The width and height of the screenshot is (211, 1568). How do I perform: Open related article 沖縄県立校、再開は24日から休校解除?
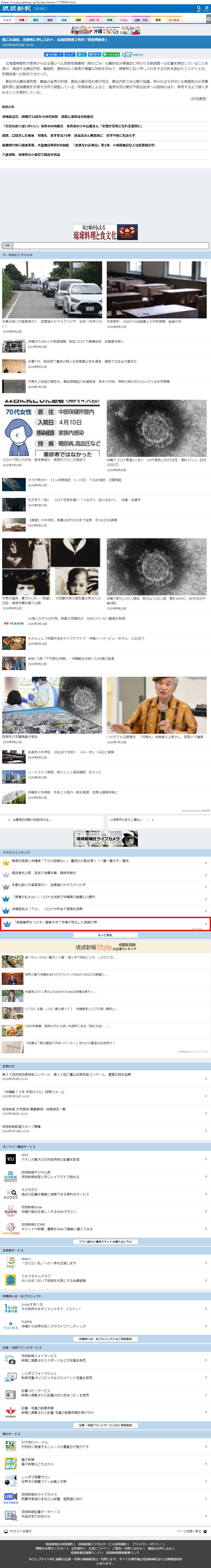coord(47,116)
